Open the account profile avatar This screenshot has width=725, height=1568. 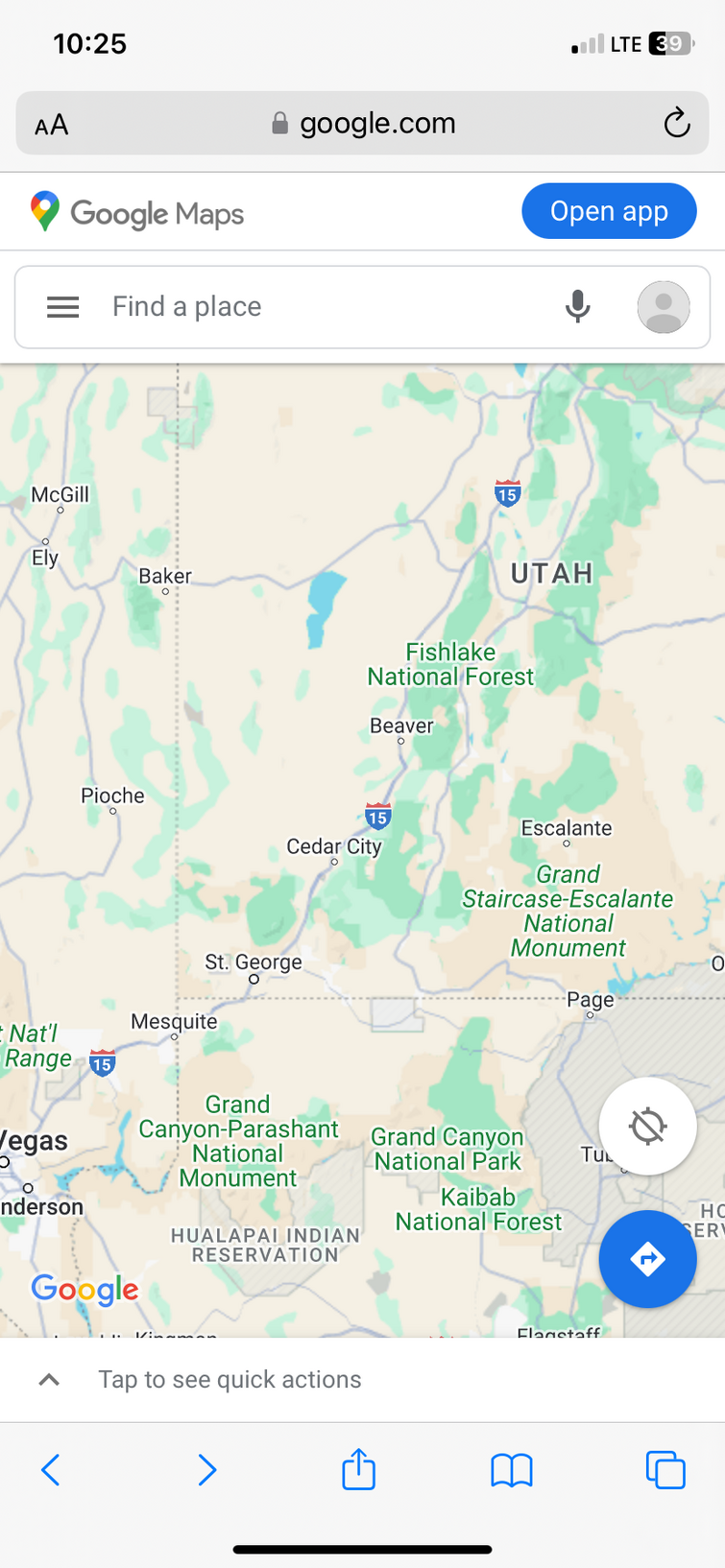[x=664, y=307]
